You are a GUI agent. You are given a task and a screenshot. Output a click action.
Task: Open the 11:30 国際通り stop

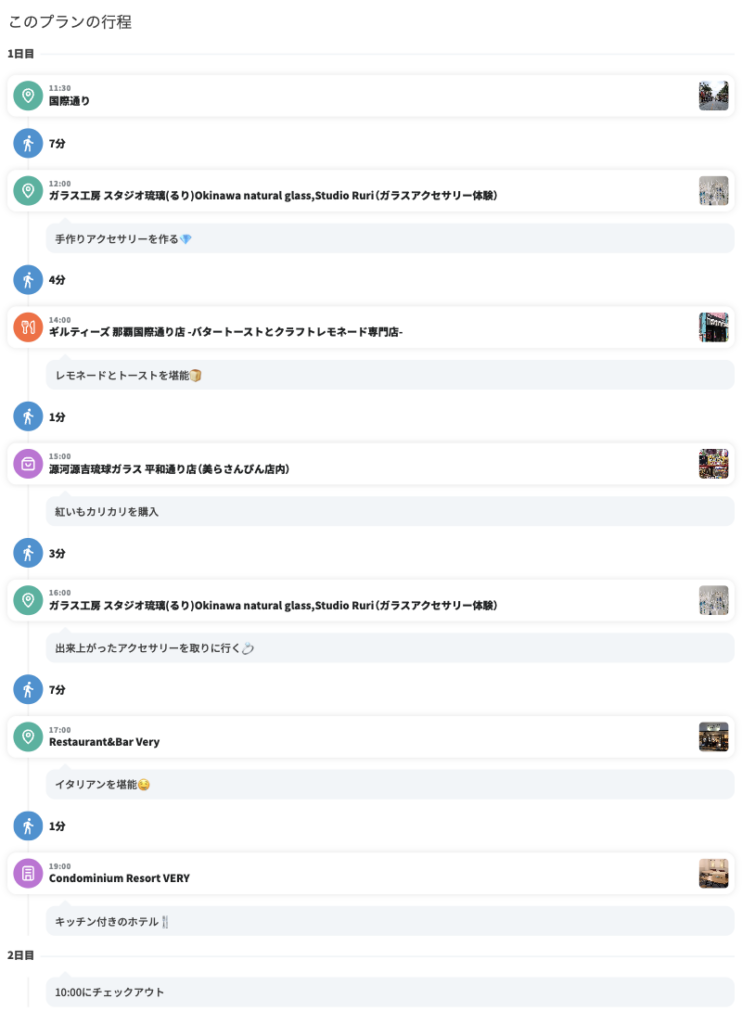pyautogui.click(x=370, y=96)
